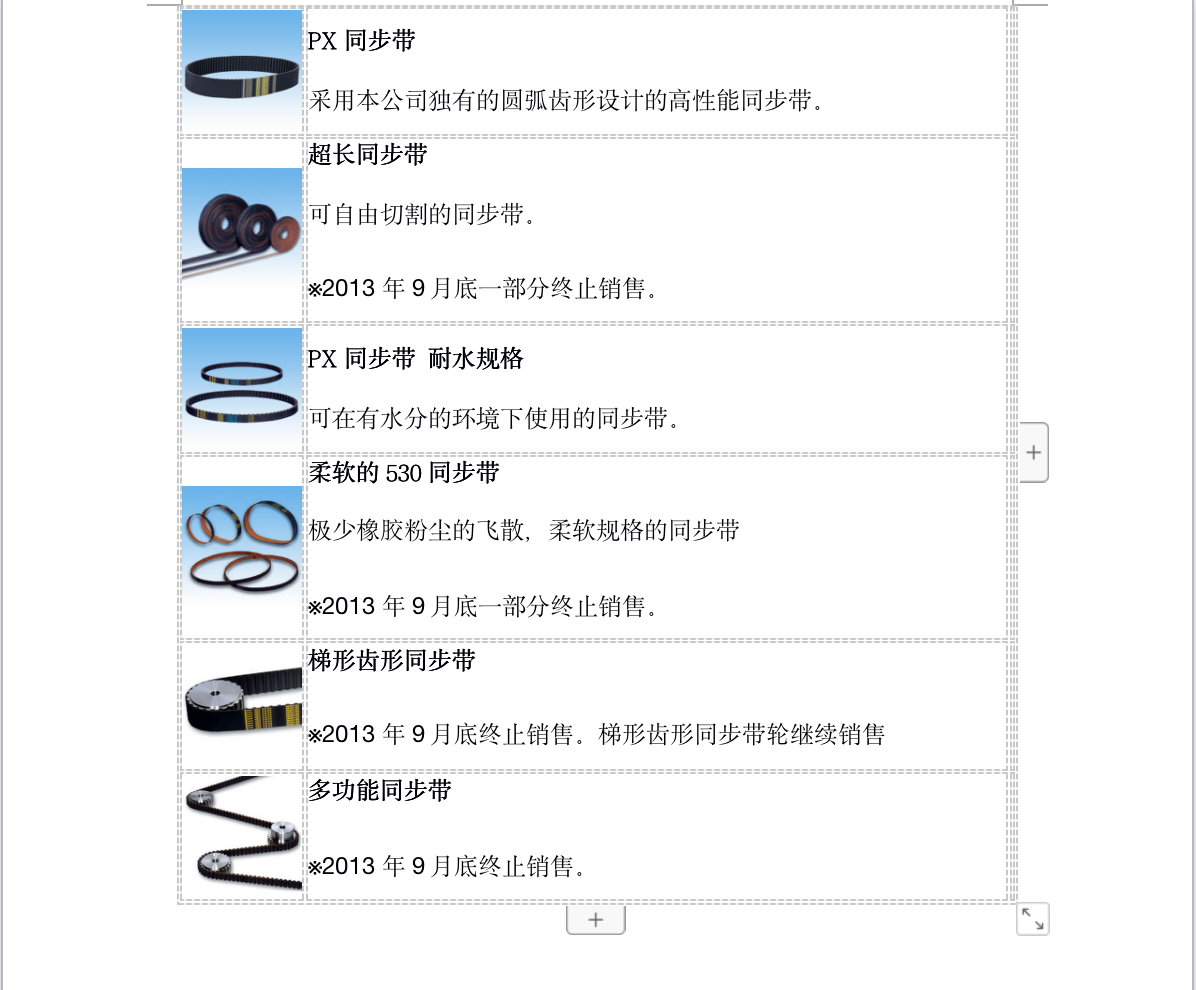Screen dimensions: 1196x990
Task: Add a column with the right-side plus handle
Action: pos(1034,452)
